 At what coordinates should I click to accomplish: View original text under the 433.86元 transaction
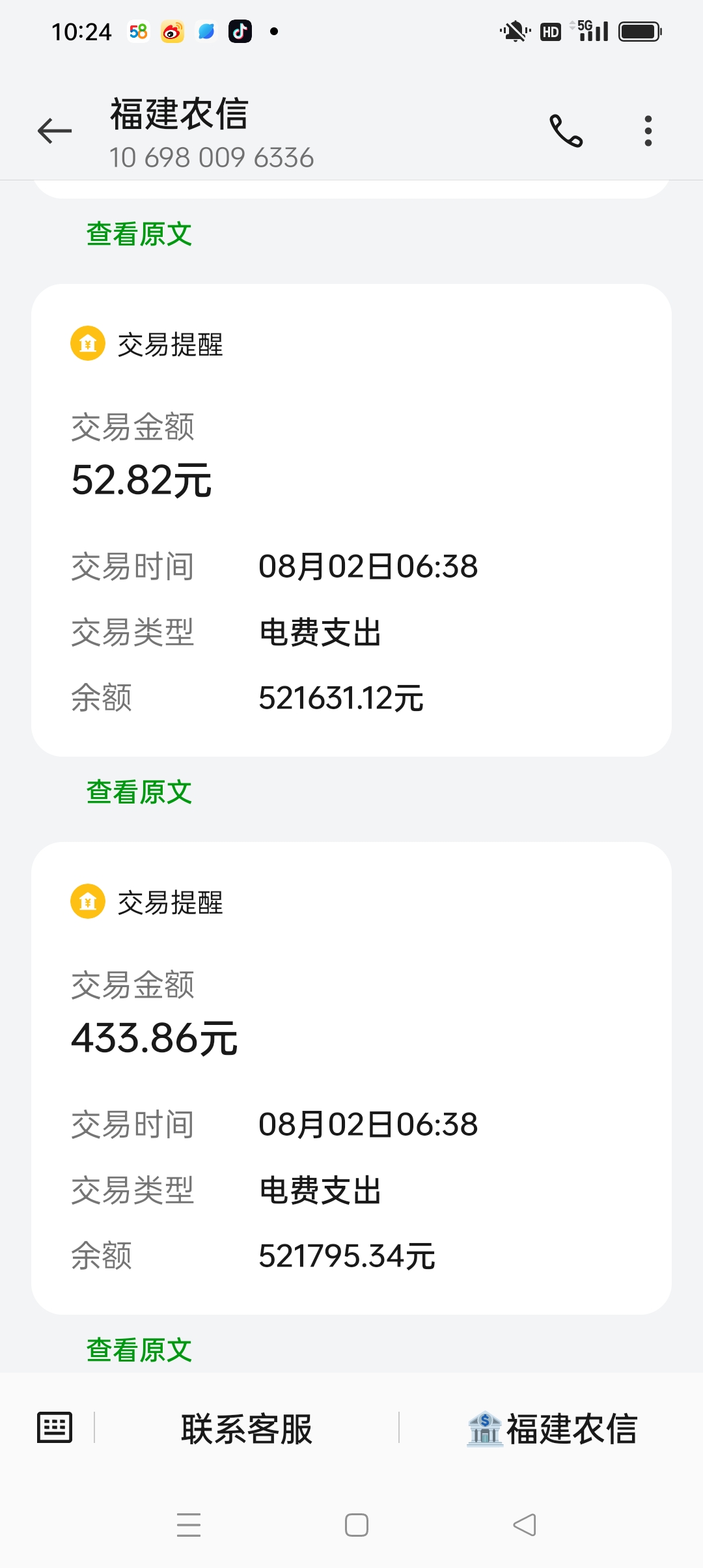pos(139,1351)
